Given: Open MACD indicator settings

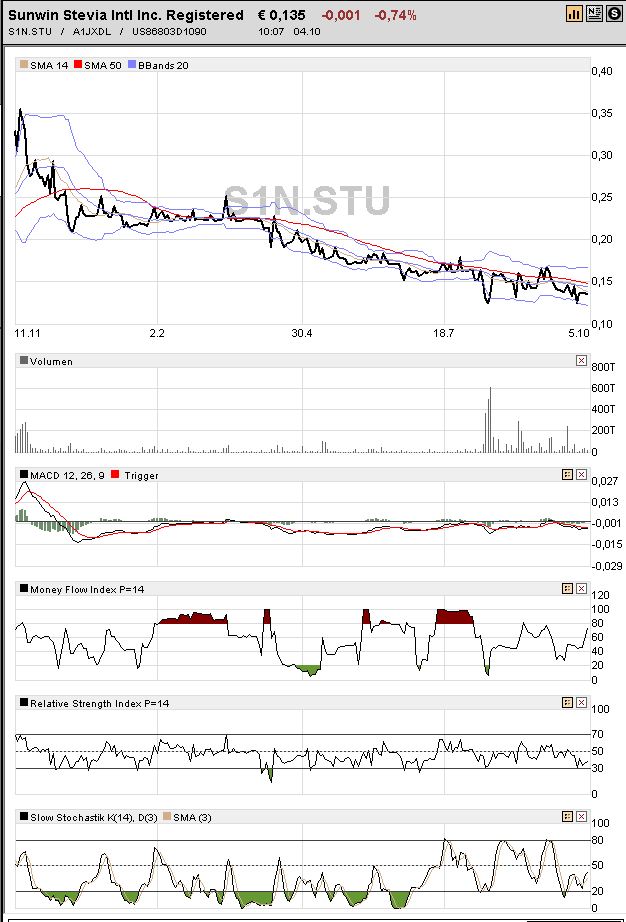Looking at the screenshot, I should pyautogui.click(x=567, y=474).
